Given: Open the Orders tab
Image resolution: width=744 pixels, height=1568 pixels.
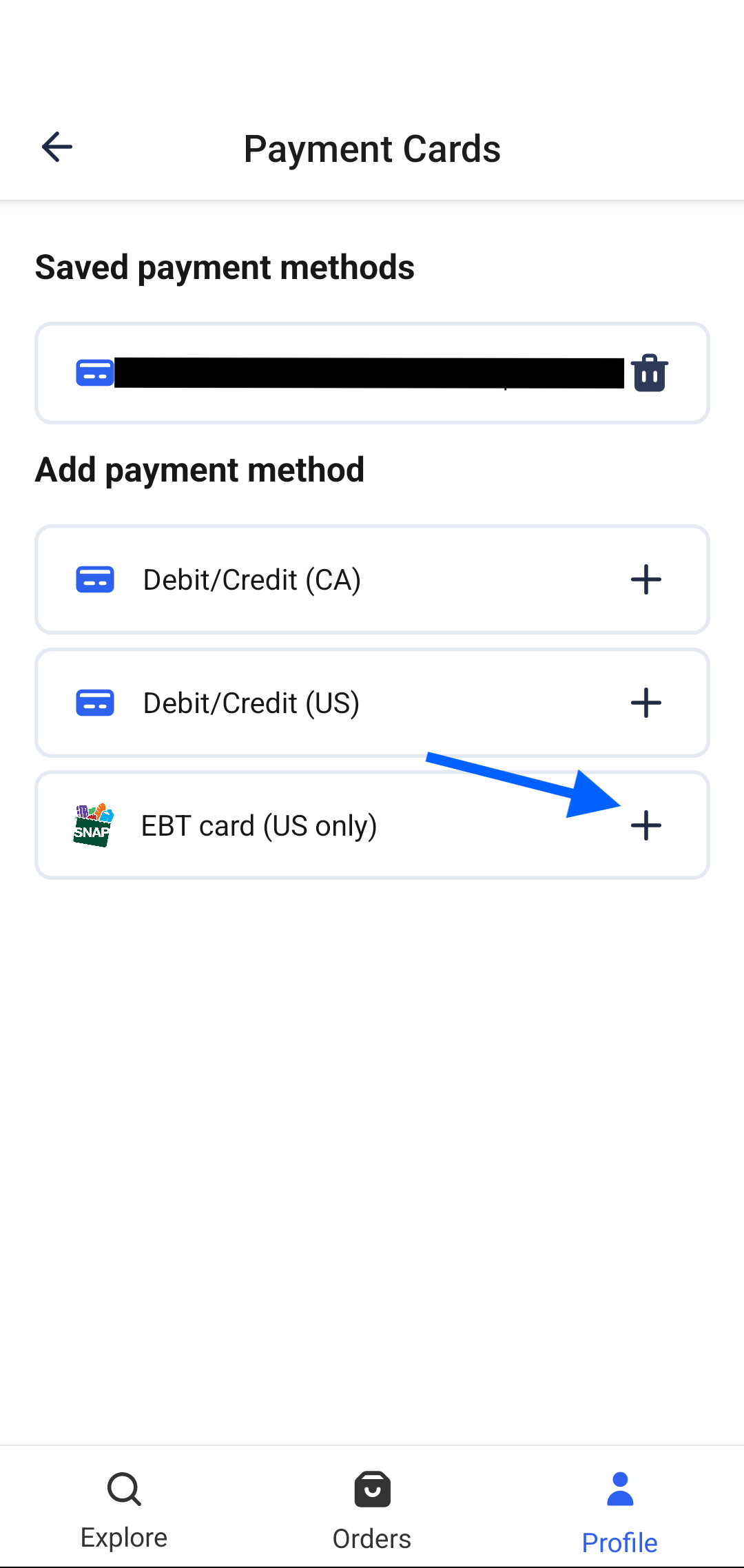Looking at the screenshot, I should click(372, 1509).
